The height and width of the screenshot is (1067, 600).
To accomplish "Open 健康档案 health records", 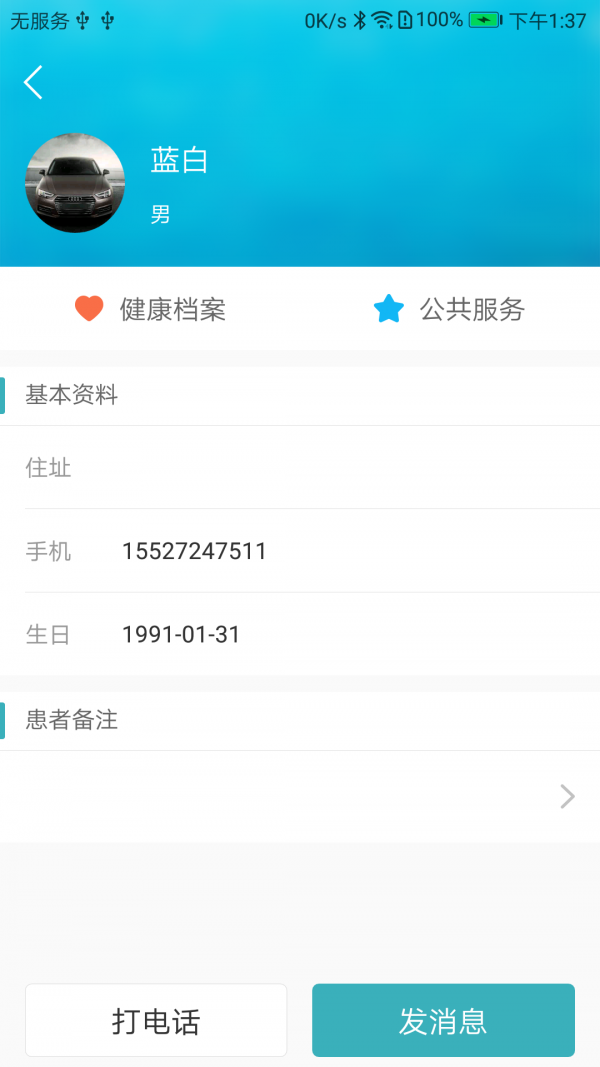I will click(x=151, y=309).
